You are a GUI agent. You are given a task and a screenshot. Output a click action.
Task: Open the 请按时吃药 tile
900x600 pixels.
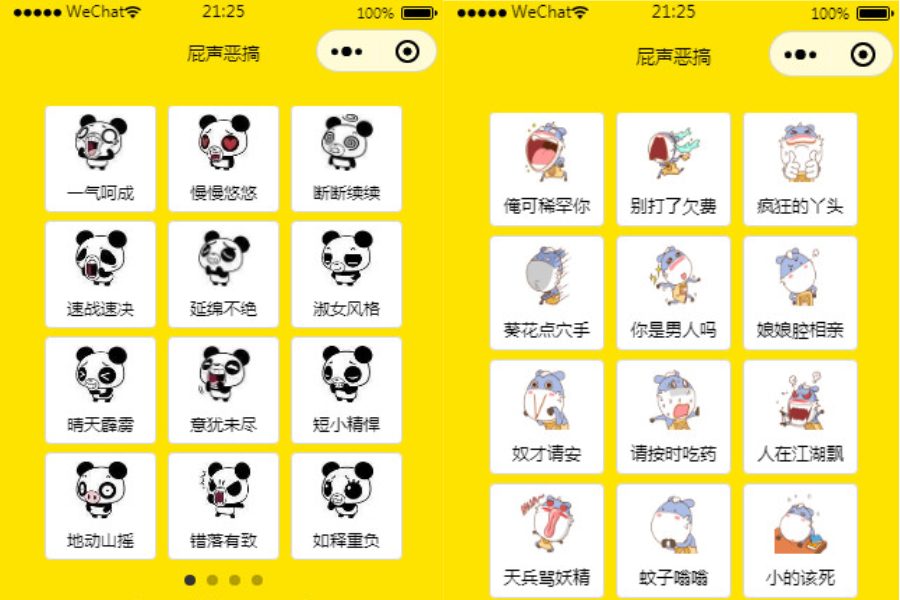click(x=673, y=416)
